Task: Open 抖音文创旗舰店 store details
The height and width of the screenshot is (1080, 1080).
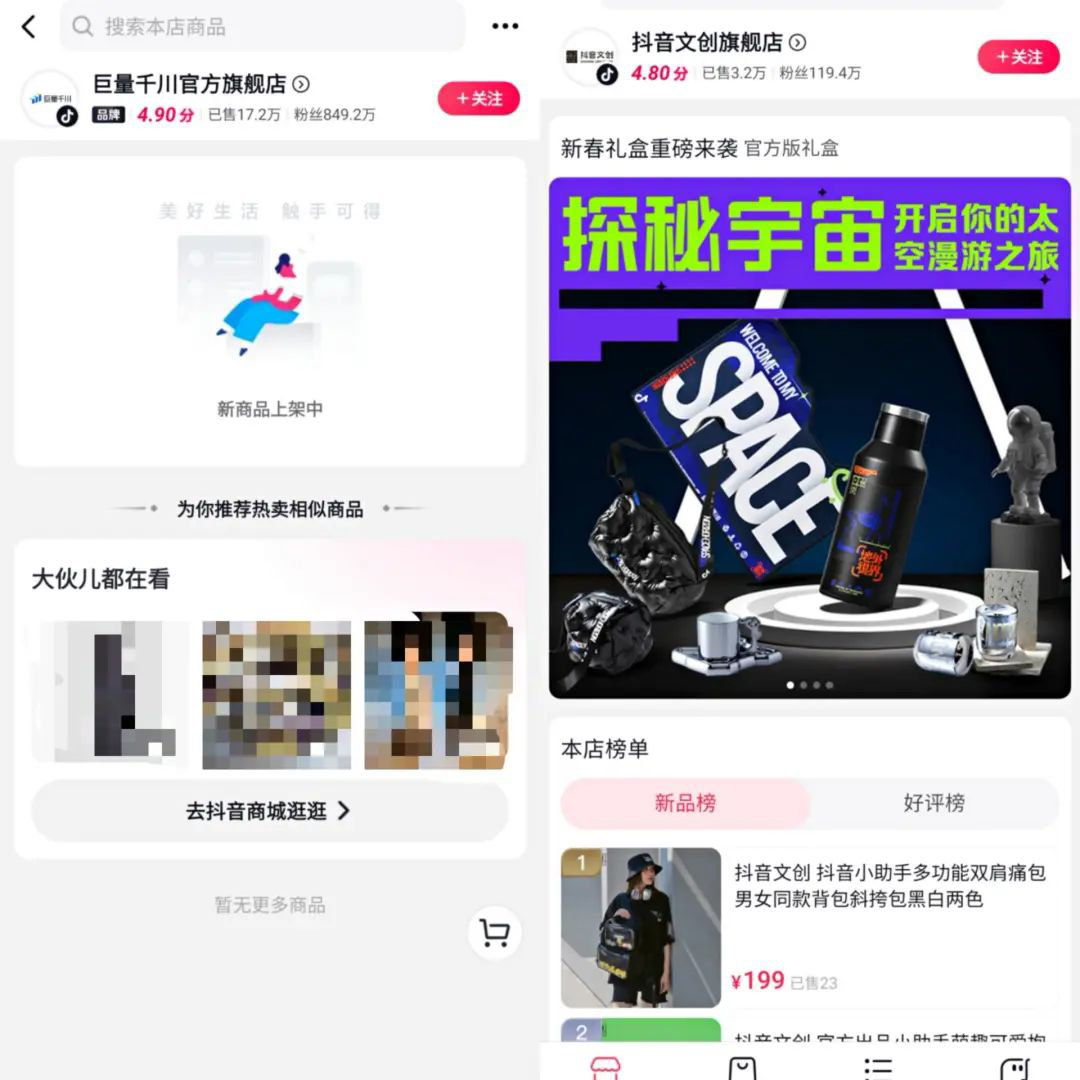Action: tap(718, 43)
